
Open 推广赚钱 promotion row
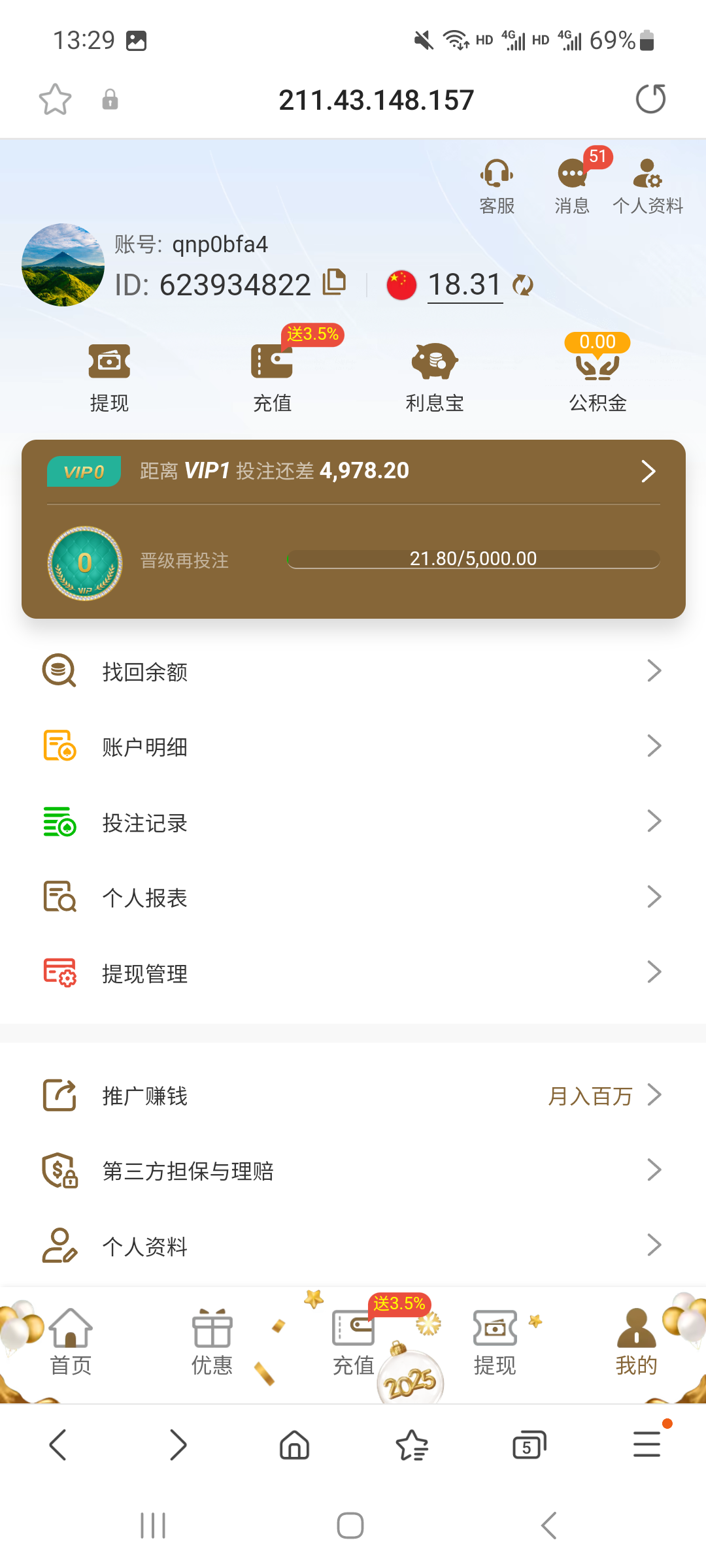coord(353,1096)
